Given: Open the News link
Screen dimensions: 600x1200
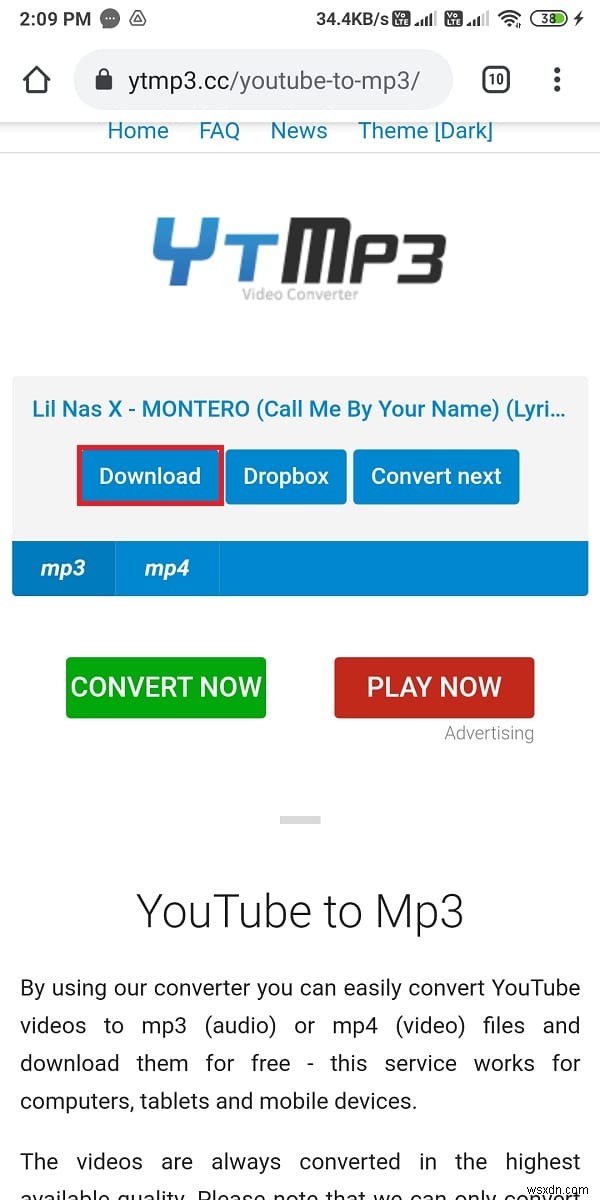Looking at the screenshot, I should pos(299,131).
